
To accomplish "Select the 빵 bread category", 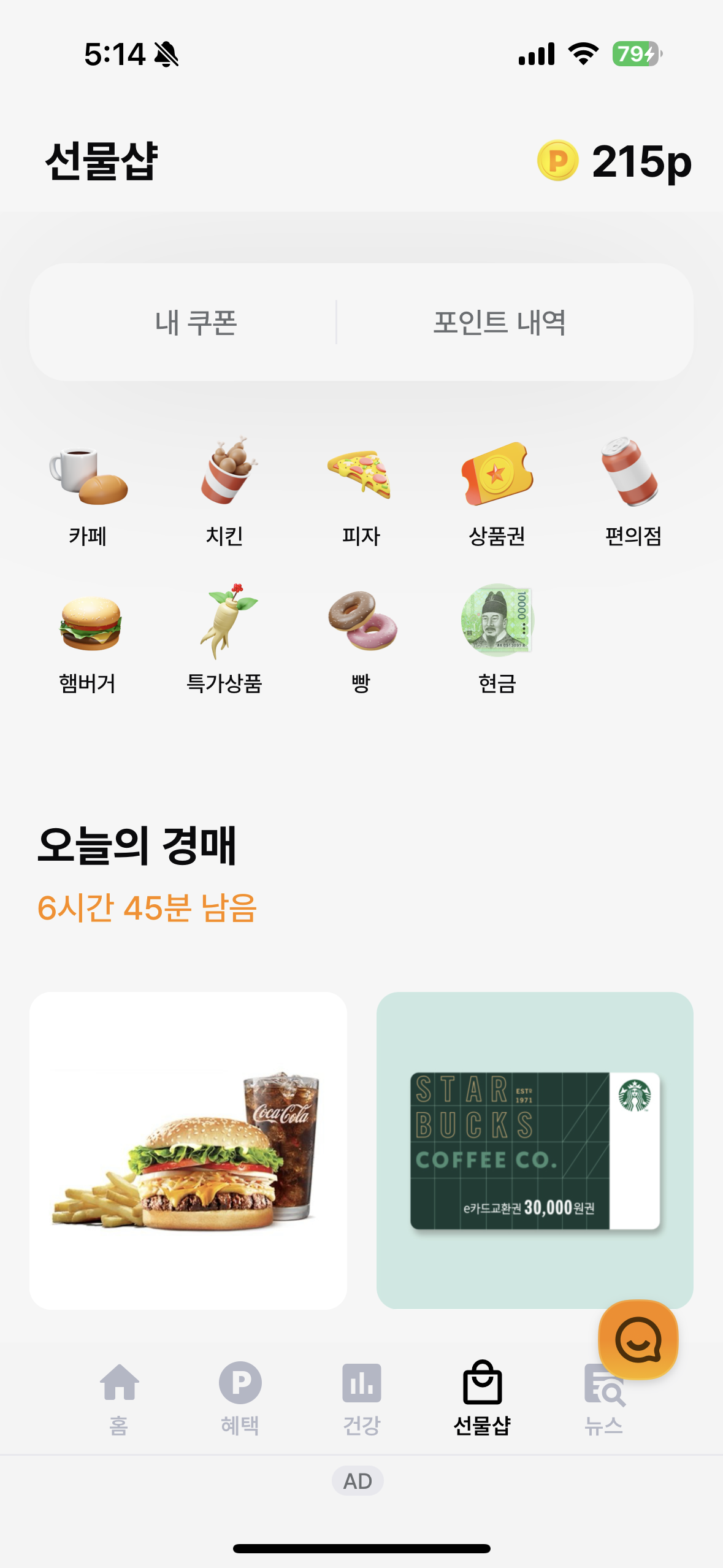I will coord(361,639).
